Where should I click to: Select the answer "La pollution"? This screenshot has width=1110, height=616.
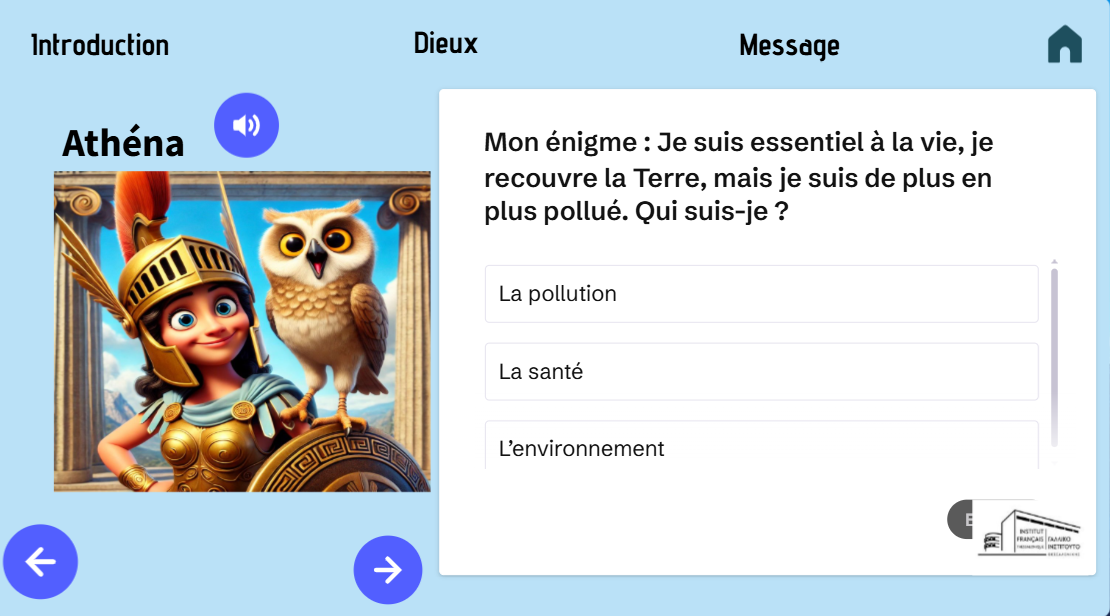[761, 294]
